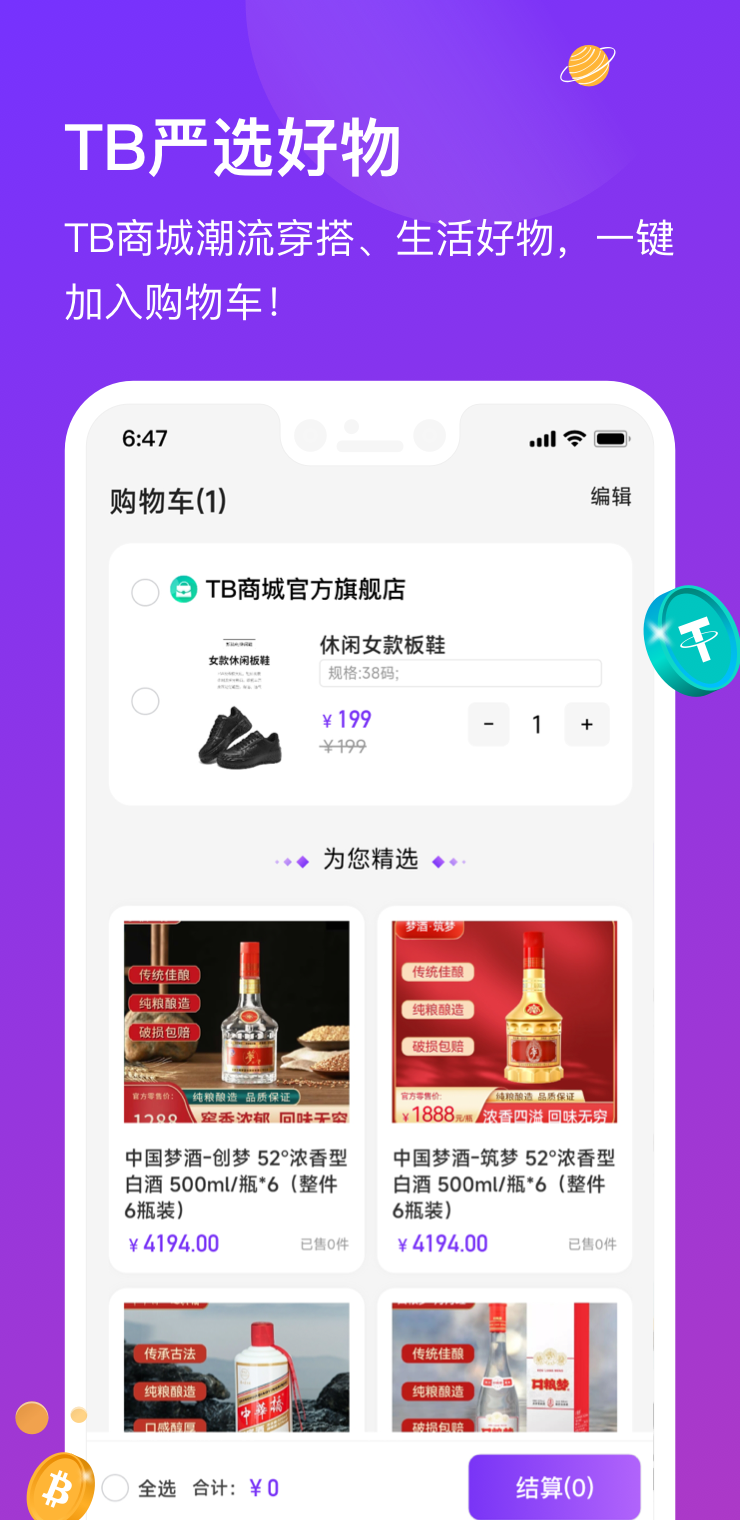Increase quantity with the plus button
740x1520 pixels.
click(586, 724)
